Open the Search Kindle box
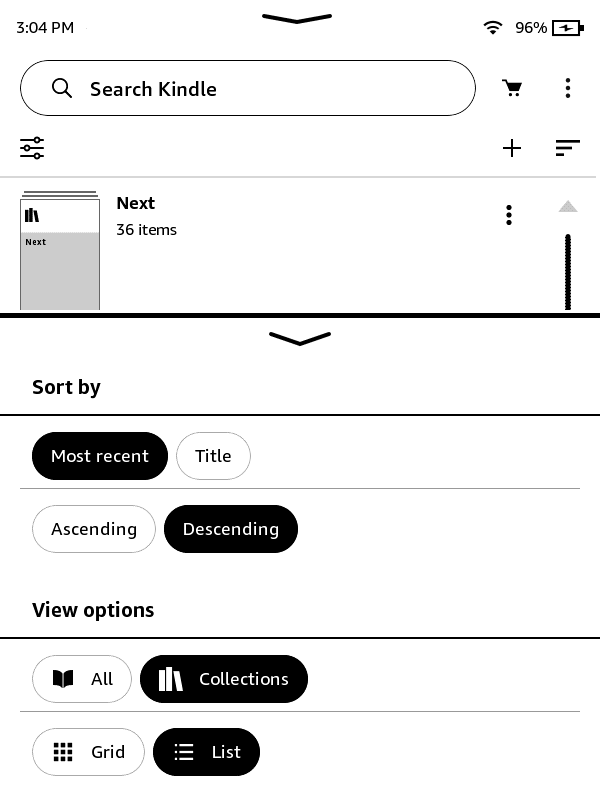Image resolution: width=600 pixels, height=800 pixels. point(247,88)
